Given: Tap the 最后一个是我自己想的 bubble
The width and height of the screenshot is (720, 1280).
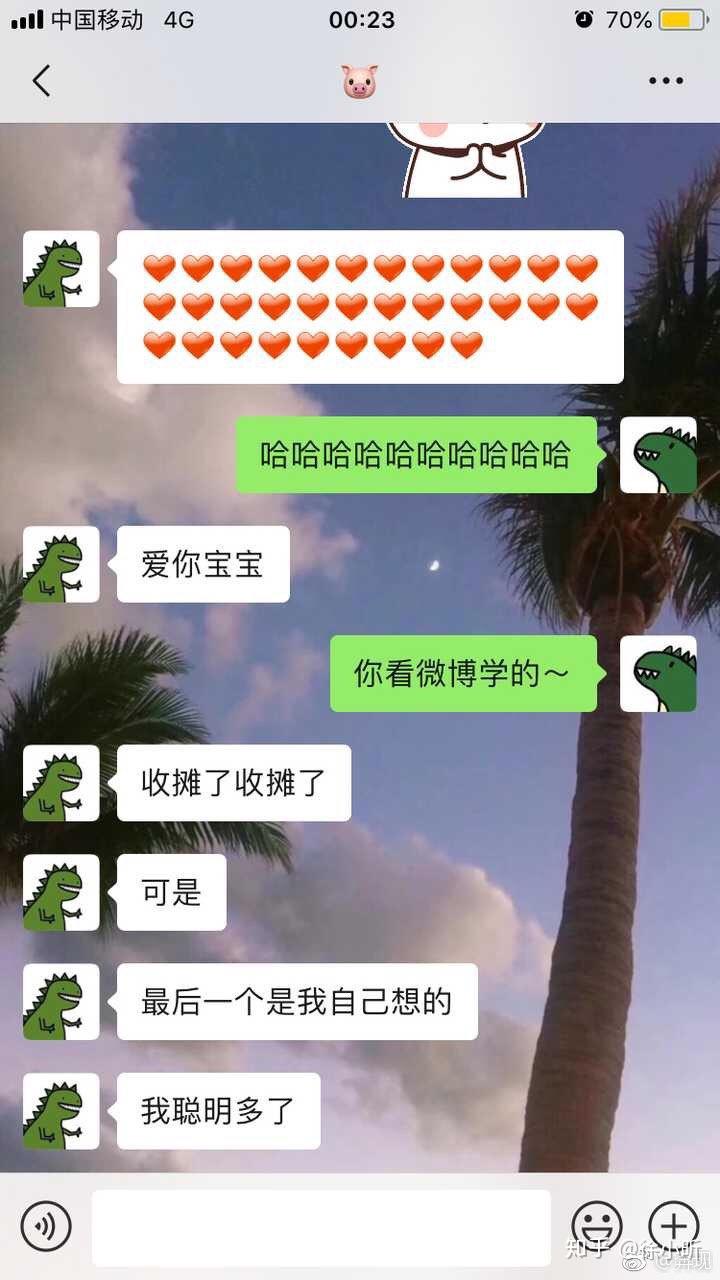Looking at the screenshot, I should pos(296,1002).
